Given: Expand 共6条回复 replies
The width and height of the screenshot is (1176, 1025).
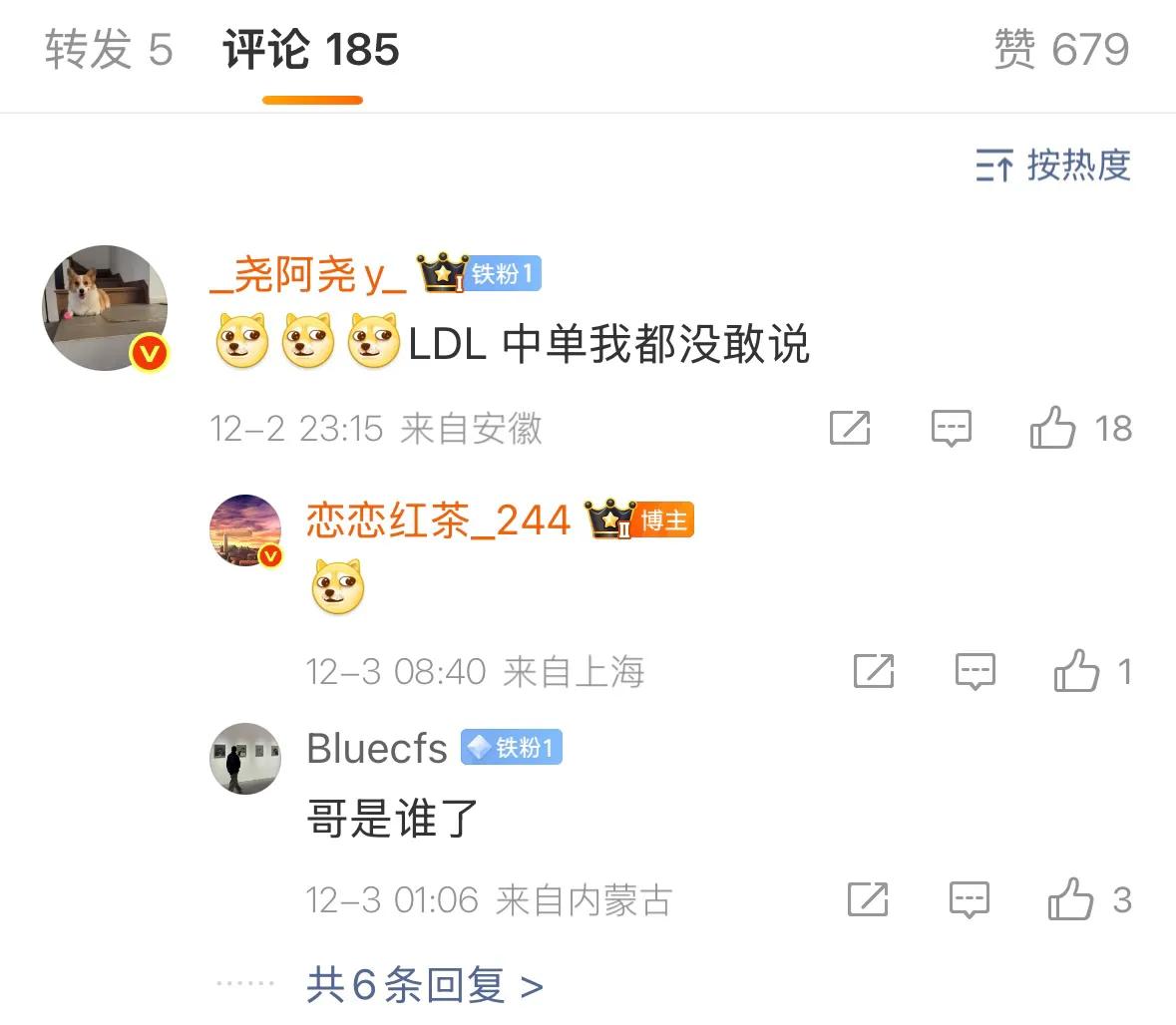Looking at the screenshot, I should pyautogui.click(x=425, y=985).
